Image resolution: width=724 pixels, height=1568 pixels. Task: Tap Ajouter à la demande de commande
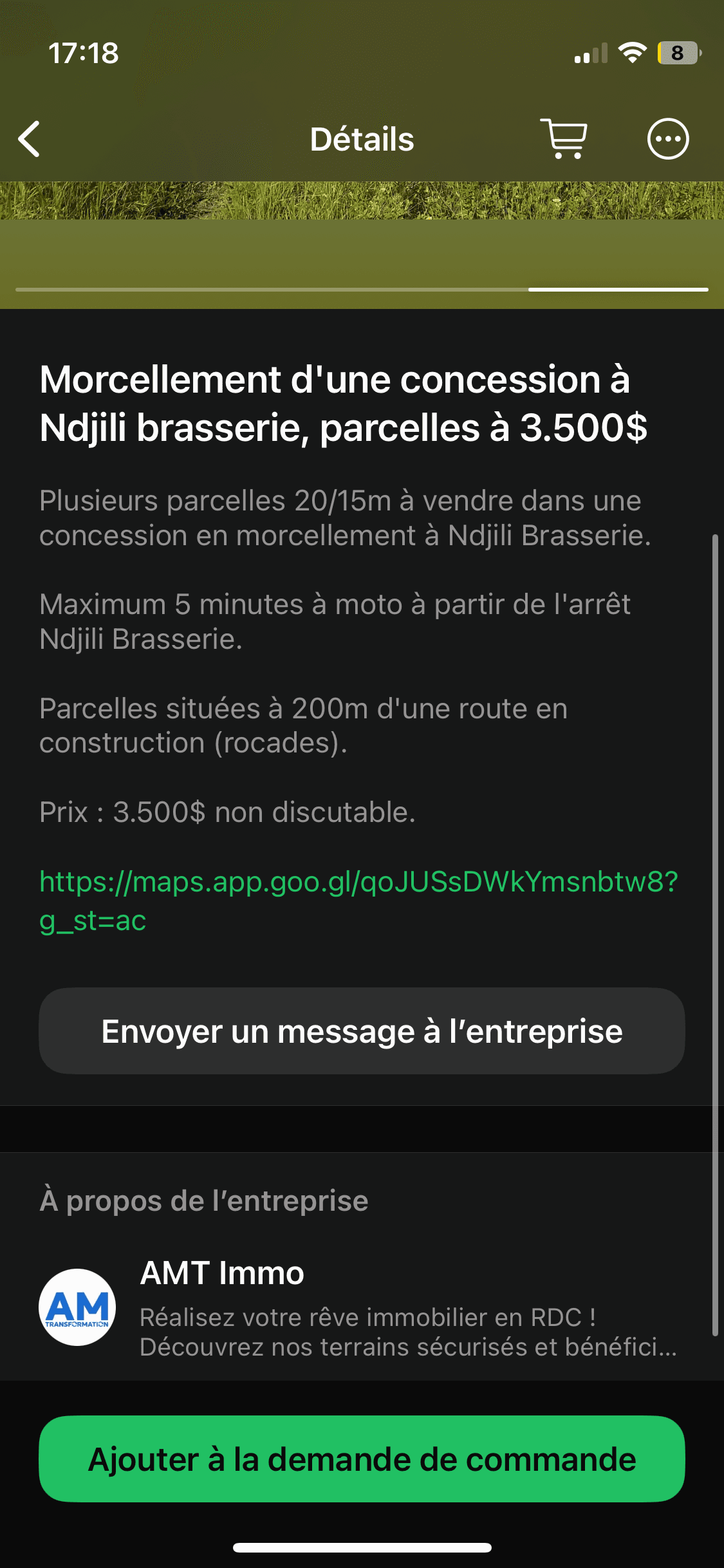point(362,1459)
